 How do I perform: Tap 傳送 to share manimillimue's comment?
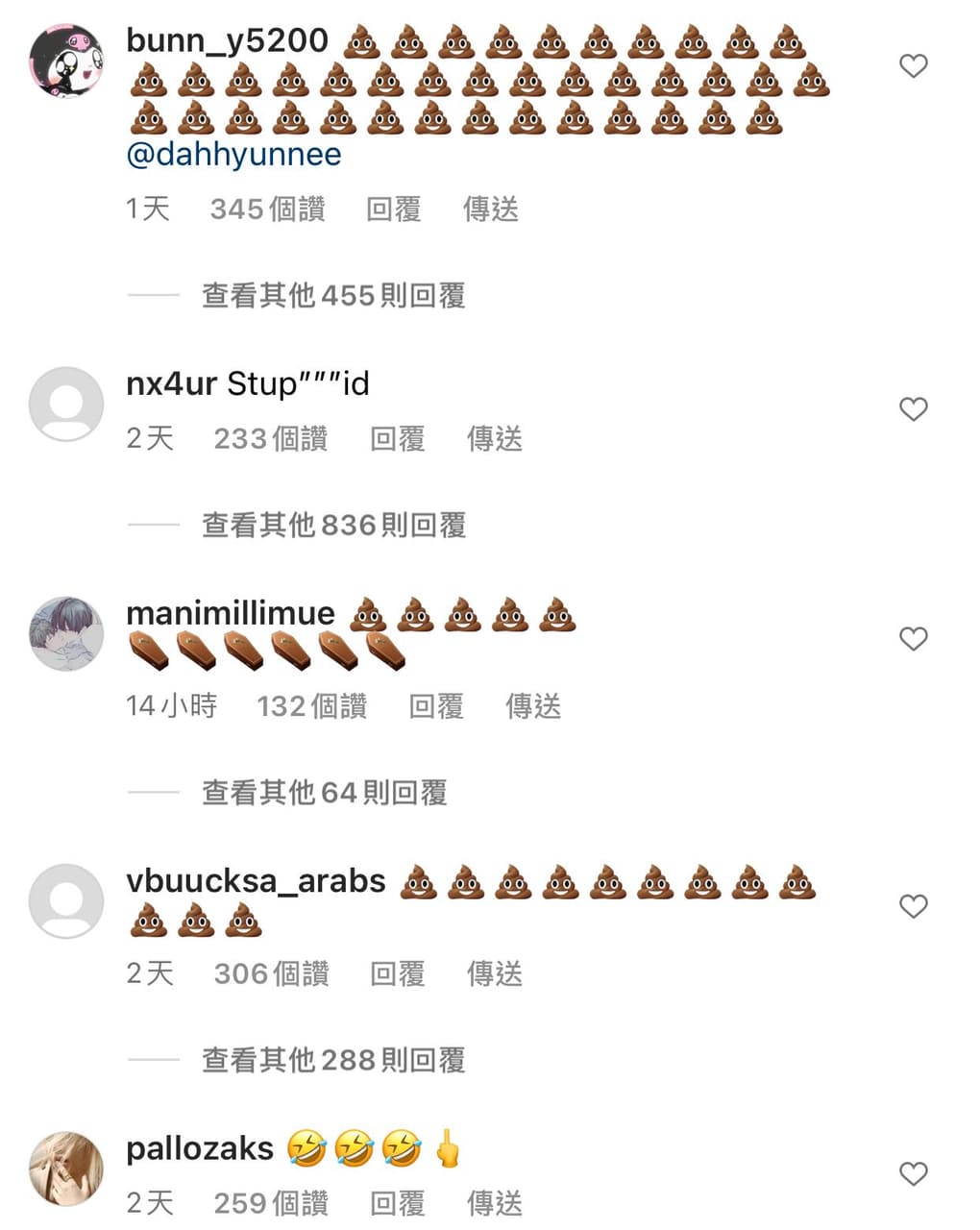coord(533,705)
